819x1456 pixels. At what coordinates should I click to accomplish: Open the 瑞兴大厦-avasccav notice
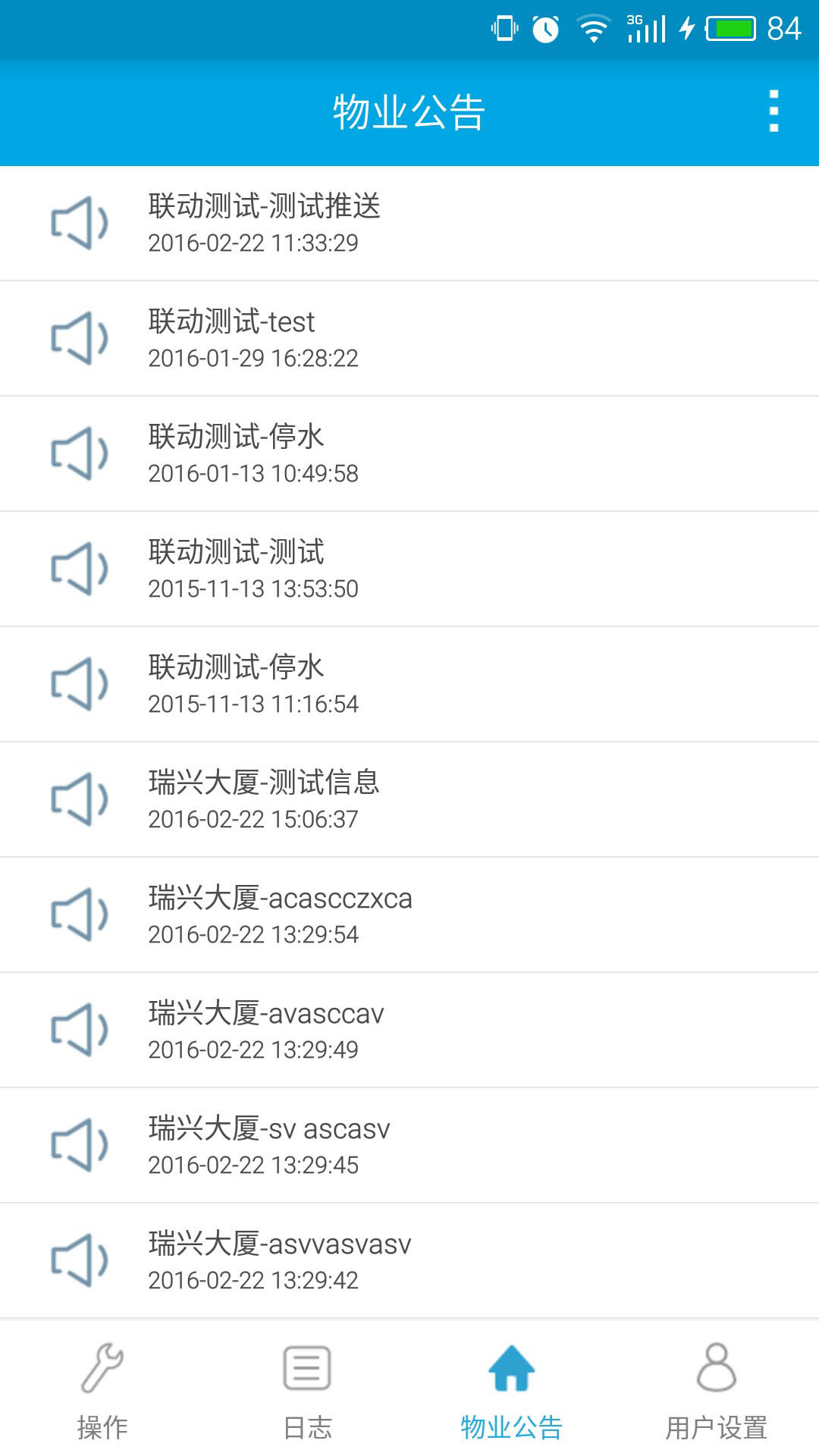[409, 1031]
